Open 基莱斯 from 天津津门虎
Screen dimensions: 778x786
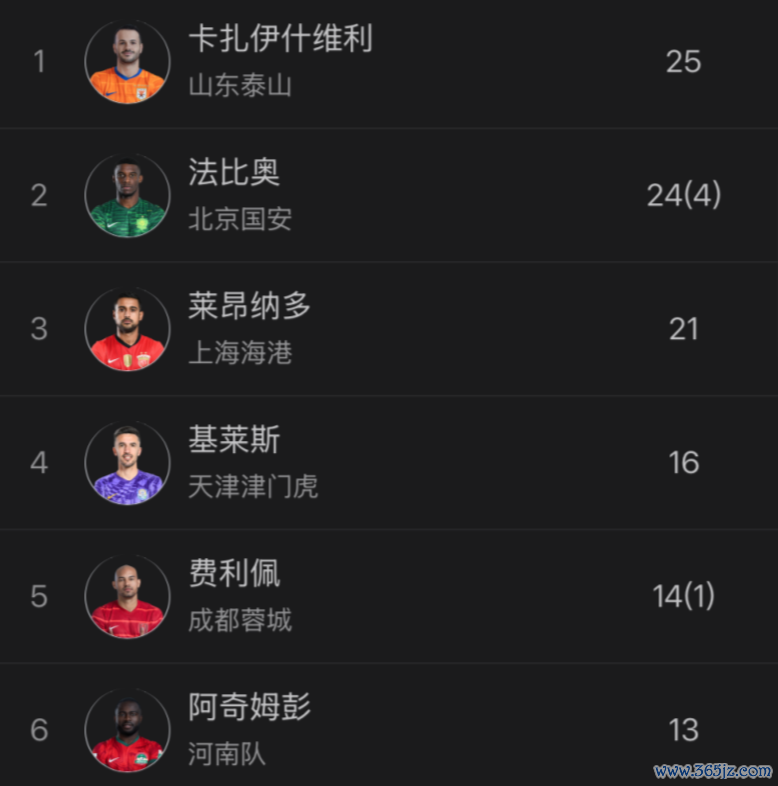point(234,440)
